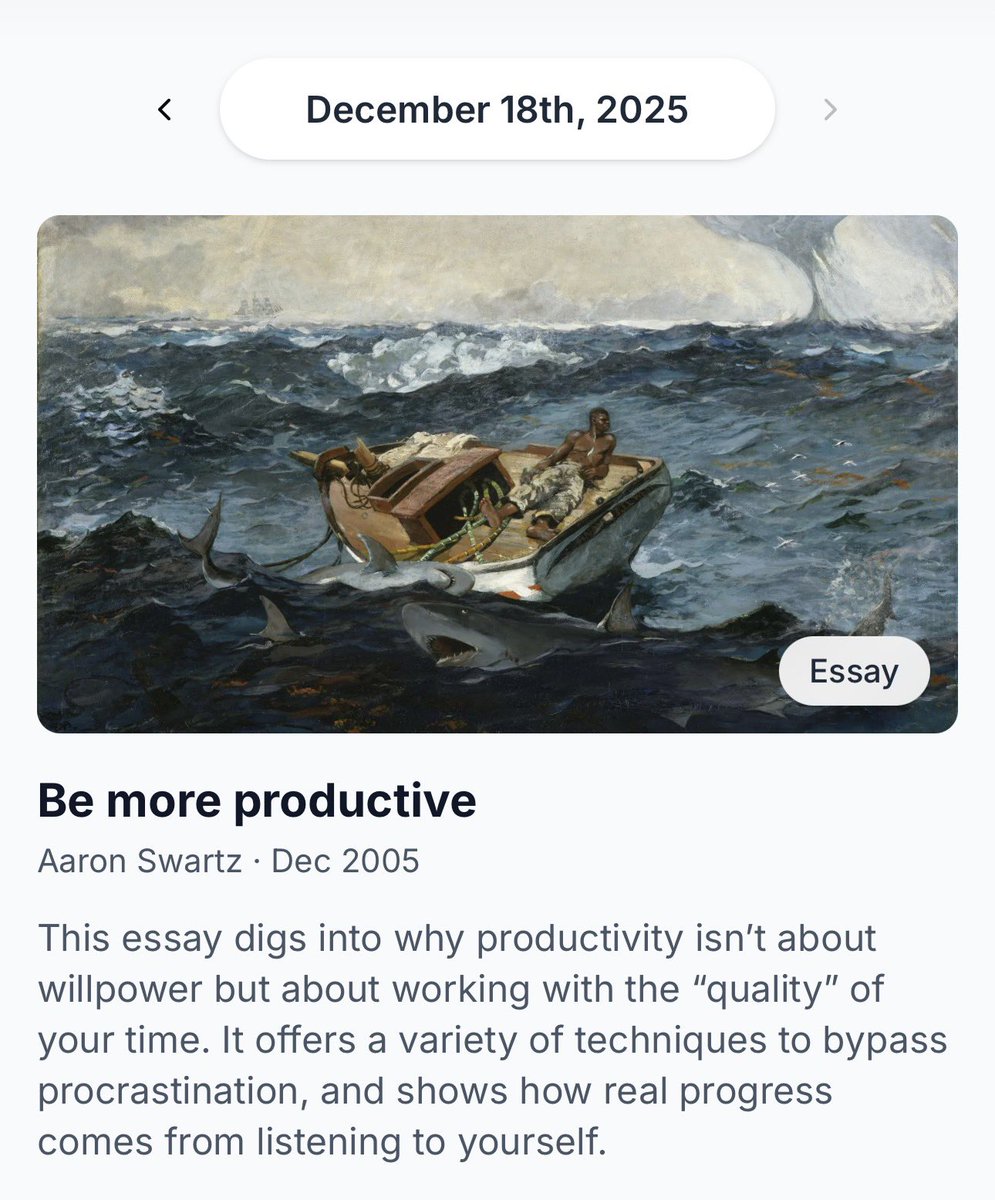The width and height of the screenshot is (995, 1200).
Task: Open the December 18th, 2025 date picker
Action: [497, 109]
